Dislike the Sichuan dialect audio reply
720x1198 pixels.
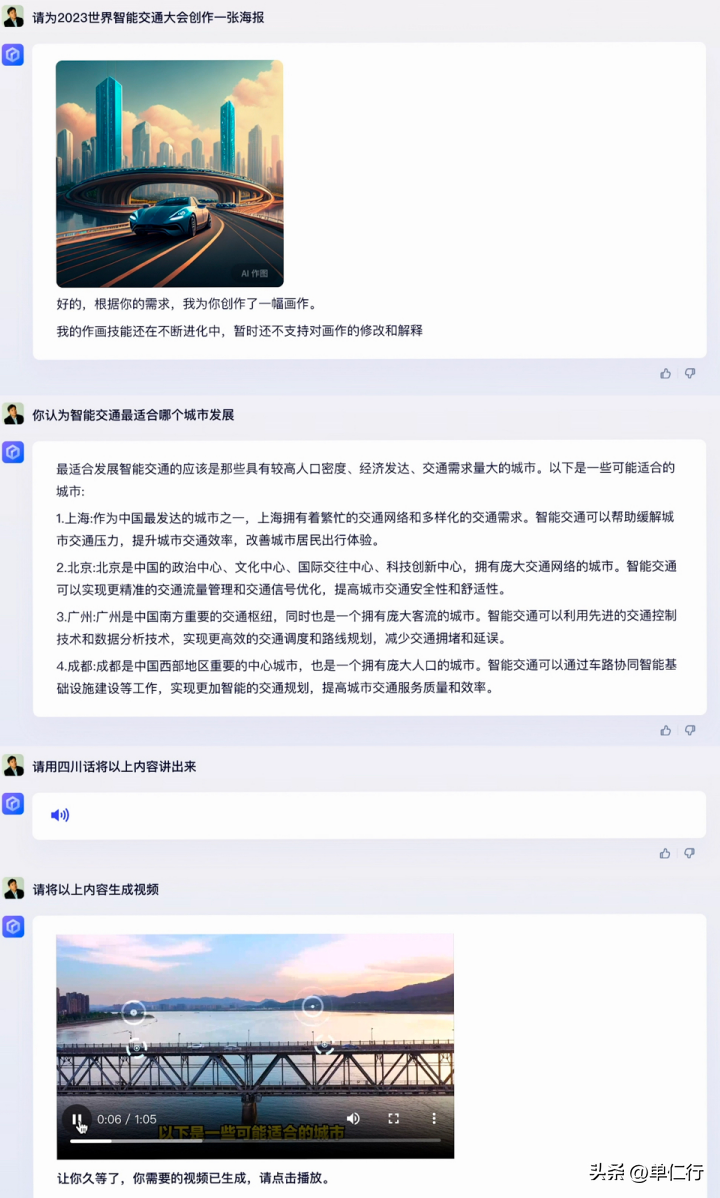[690, 853]
